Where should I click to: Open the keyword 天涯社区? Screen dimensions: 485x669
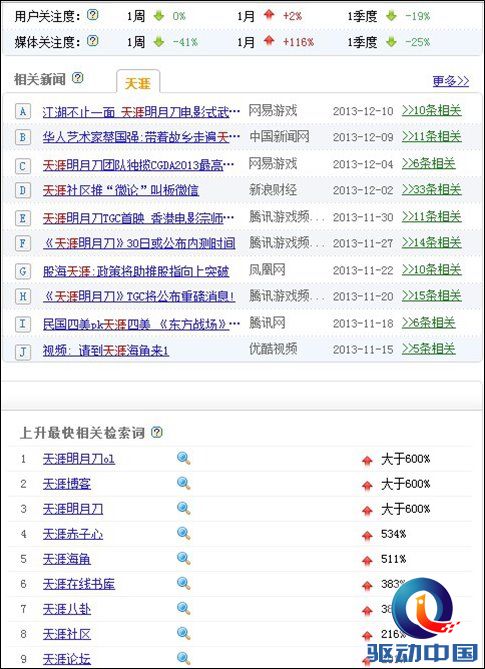coord(67,634)
